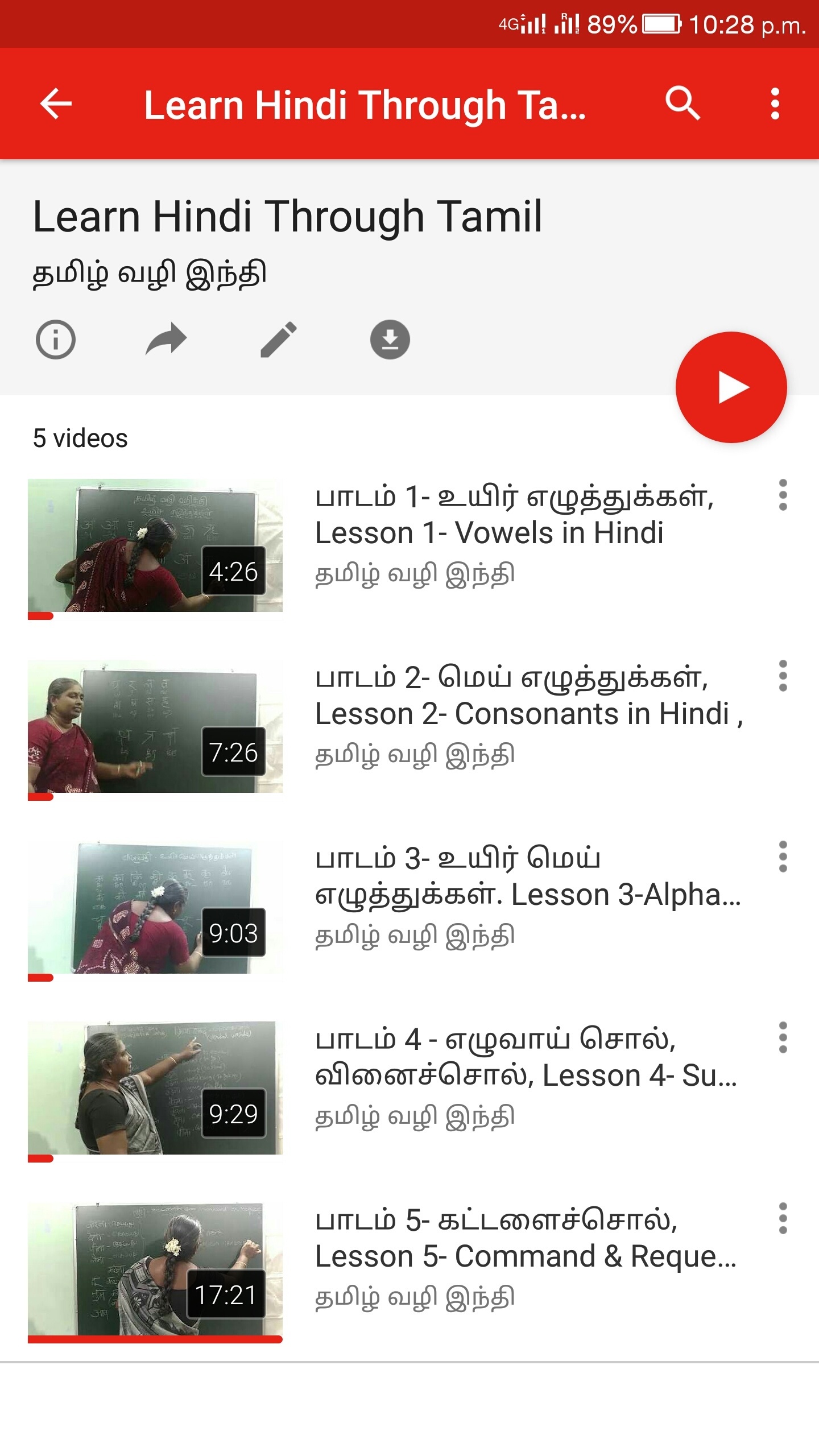Go back using the arrow
819x1456 pixels.
56,104
